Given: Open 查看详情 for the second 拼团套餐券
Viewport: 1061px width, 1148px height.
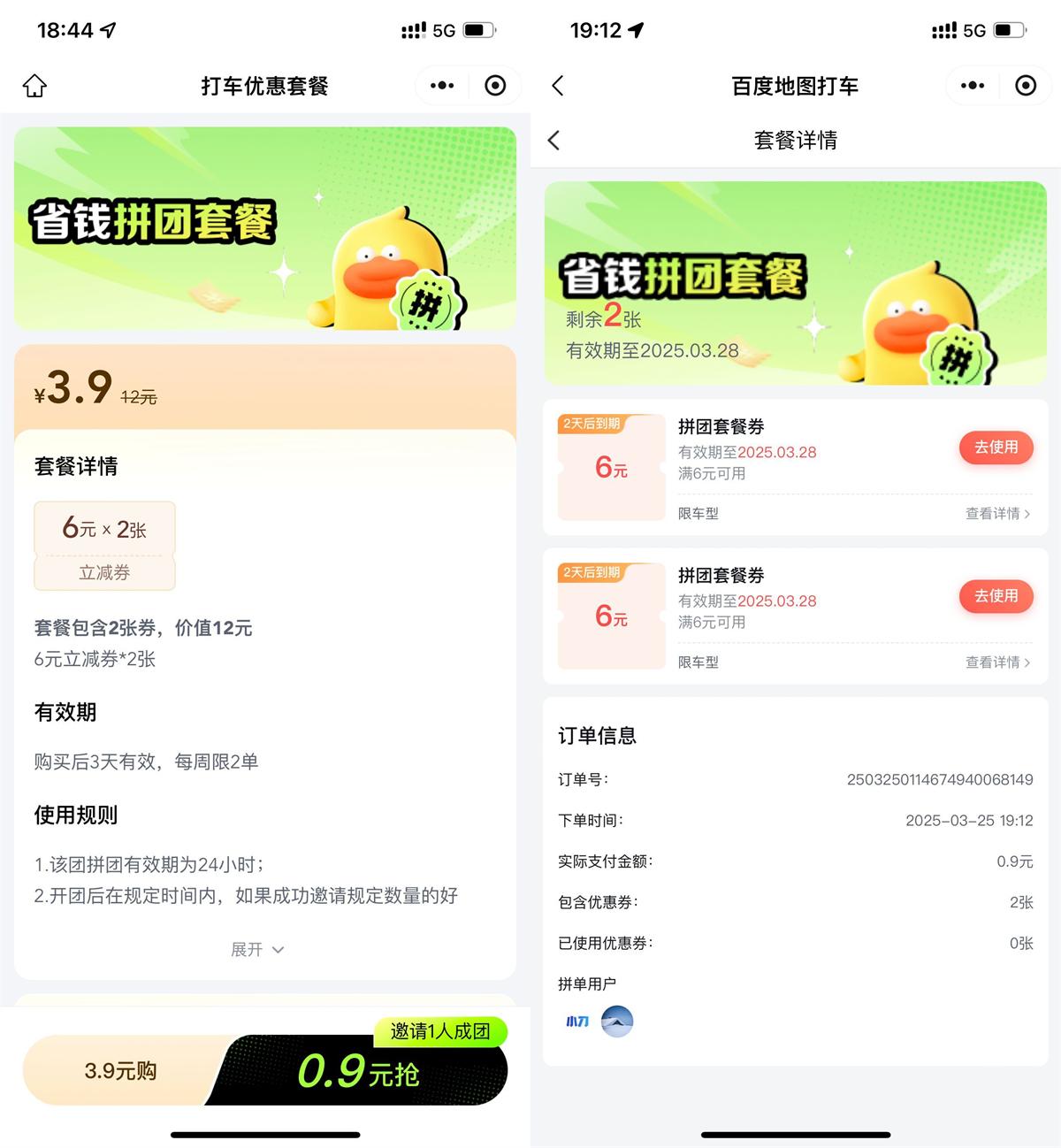Looking at the screenshot, I should click(997, 662).
